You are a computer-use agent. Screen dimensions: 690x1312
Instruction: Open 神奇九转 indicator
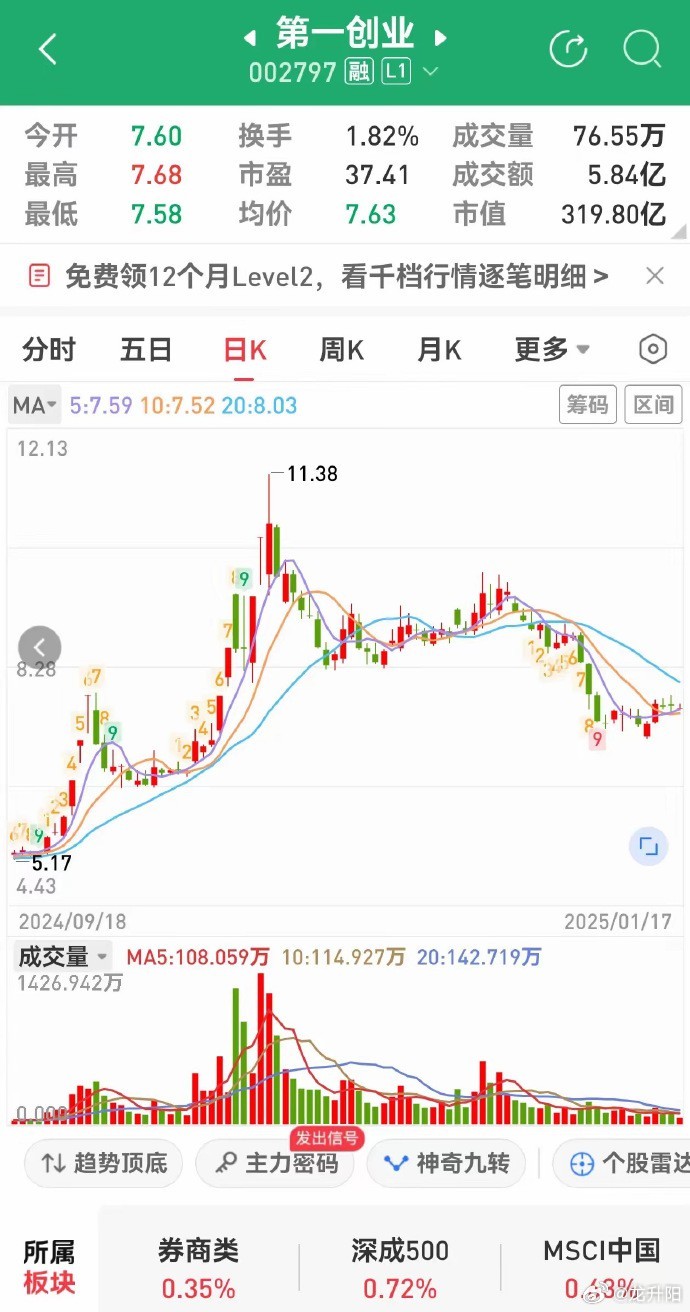point(447,1164)
